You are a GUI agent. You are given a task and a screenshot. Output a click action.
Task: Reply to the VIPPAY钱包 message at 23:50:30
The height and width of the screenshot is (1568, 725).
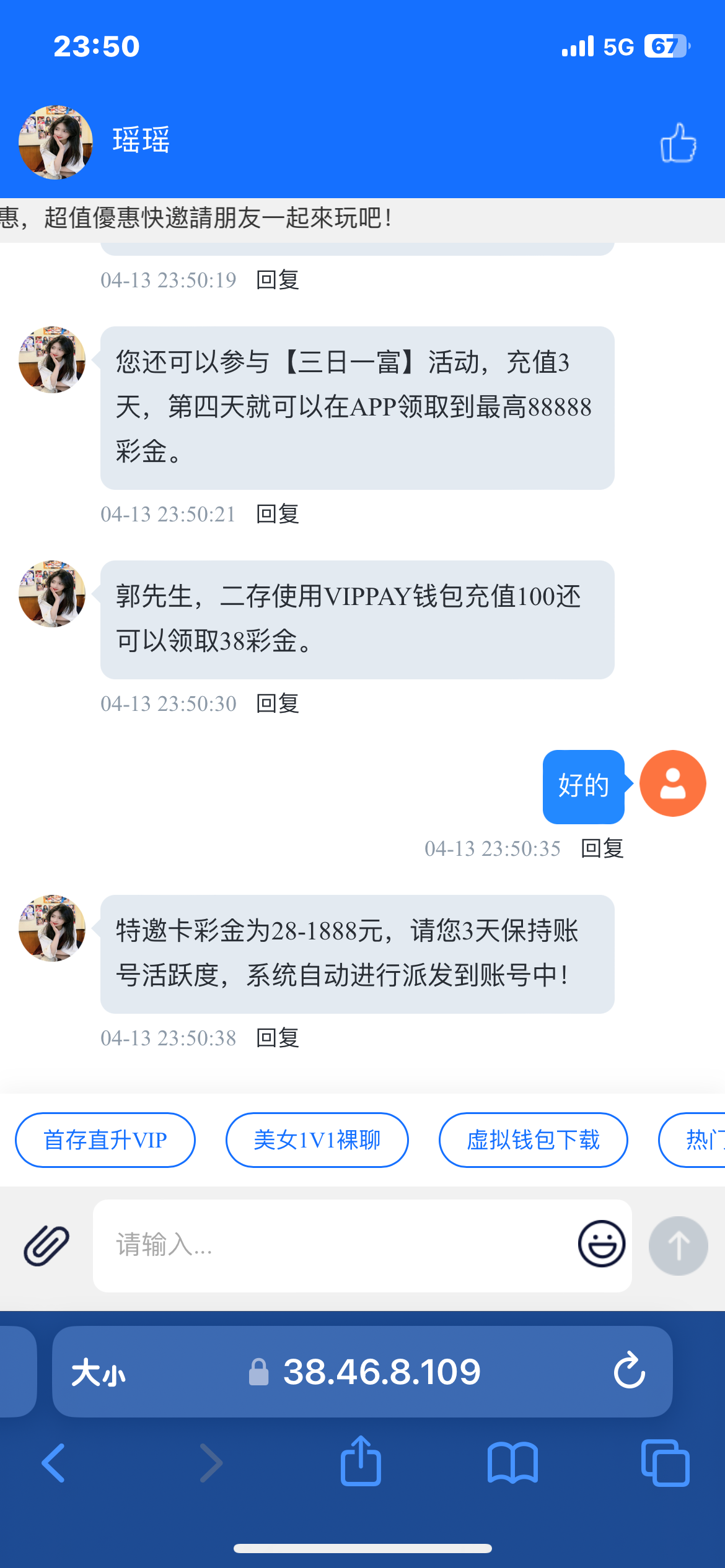[278, 703]
